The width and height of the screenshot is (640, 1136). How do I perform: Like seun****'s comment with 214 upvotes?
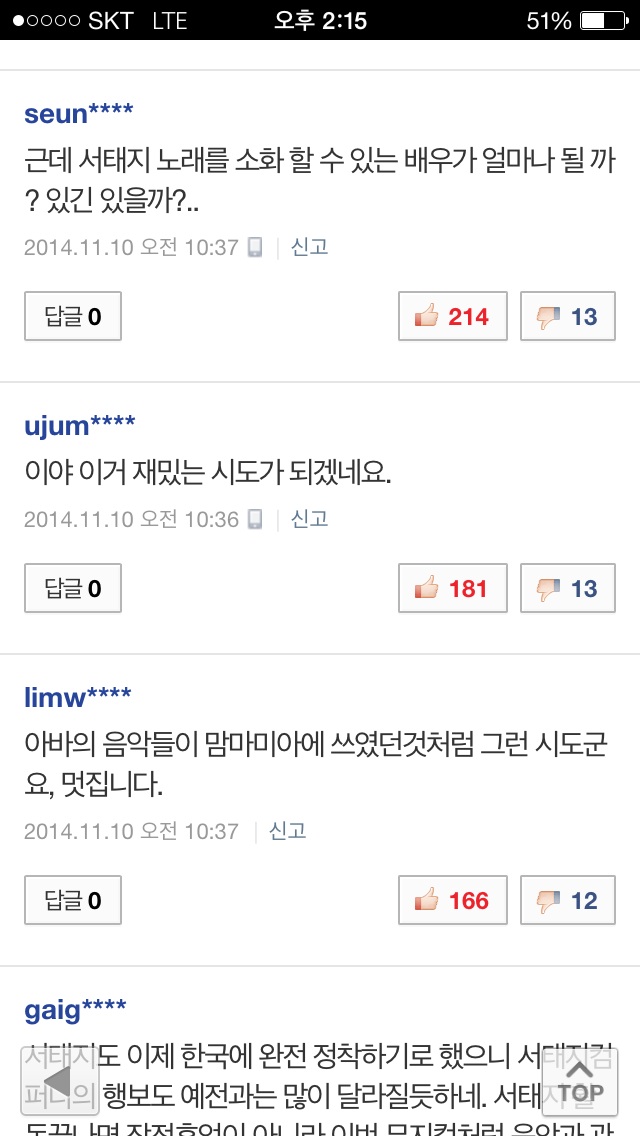click(x=452, y=317)
